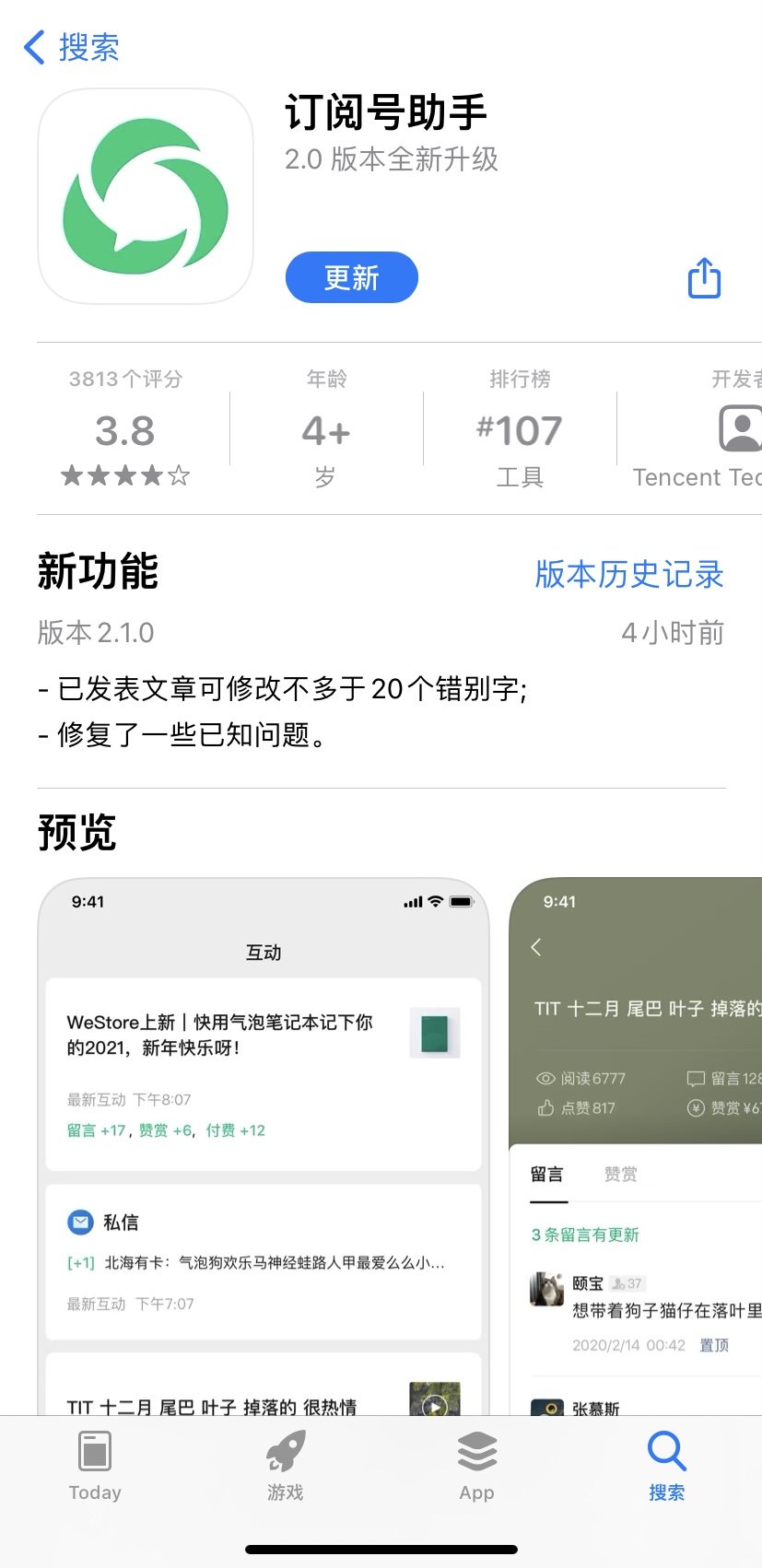Switch to the App tab
Viewport: 762px width, 1568px height.
point(476,1465)
